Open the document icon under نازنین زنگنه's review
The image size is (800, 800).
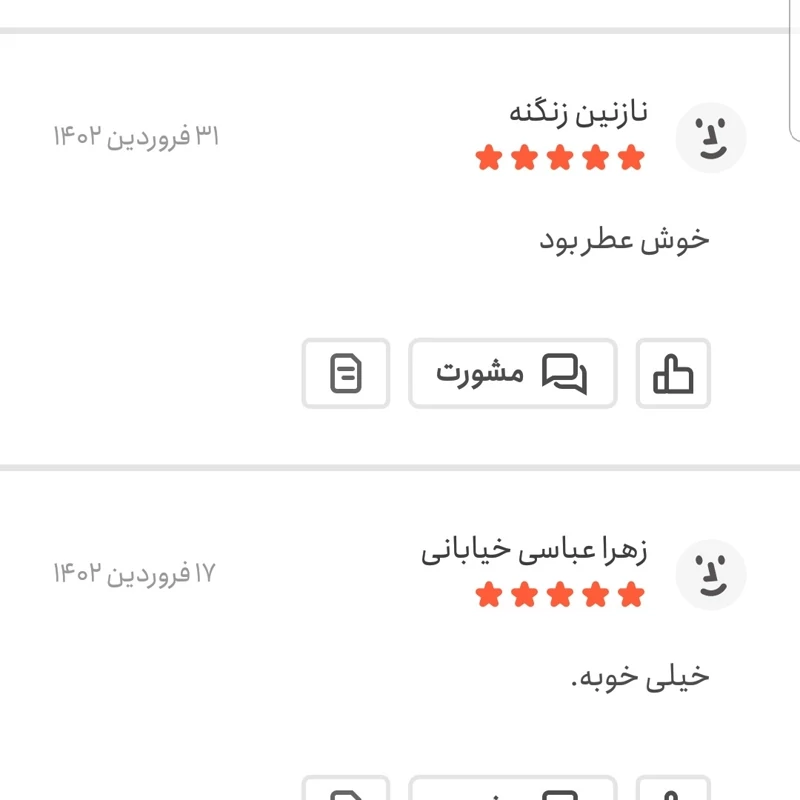[x=346, y=374]
